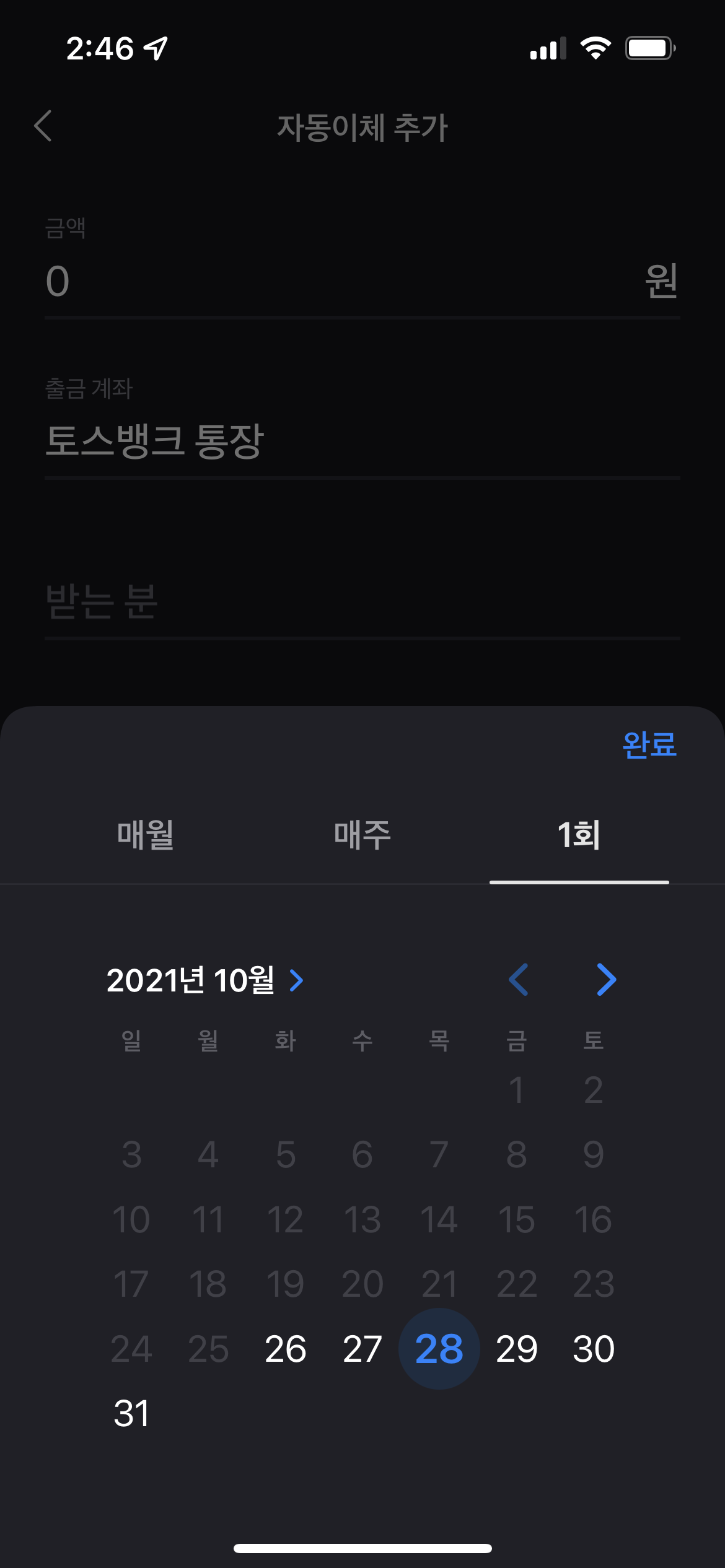Screen dimensions: 725x1568
Task: Switch to the 매주 tab
Action: (x=362, y=835)
